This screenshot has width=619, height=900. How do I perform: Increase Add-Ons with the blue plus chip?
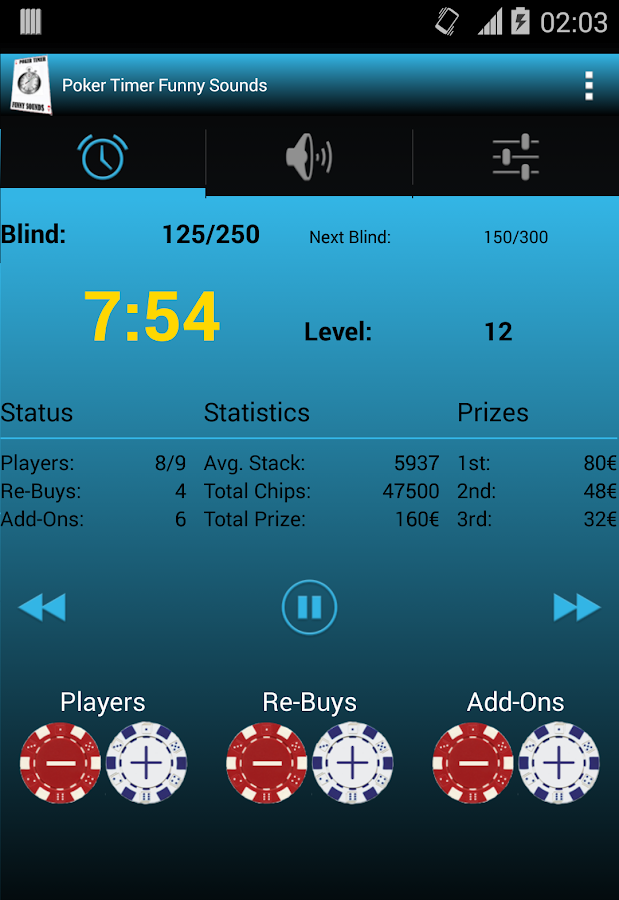click(559, 764)
